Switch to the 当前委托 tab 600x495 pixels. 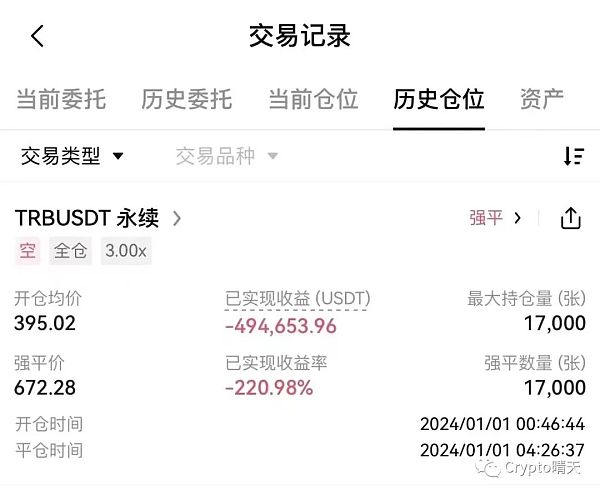(61, 99)
